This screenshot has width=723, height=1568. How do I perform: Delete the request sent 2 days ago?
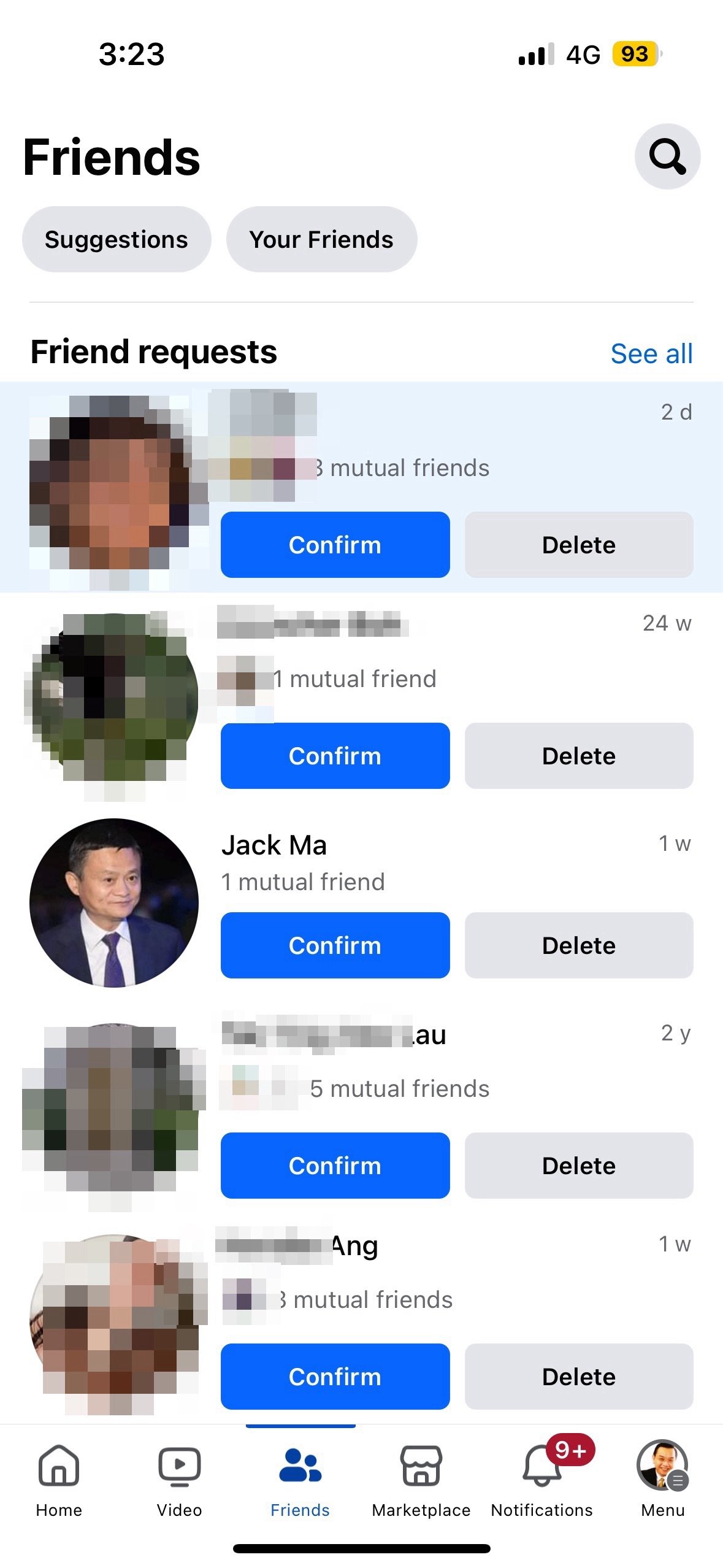578,545
